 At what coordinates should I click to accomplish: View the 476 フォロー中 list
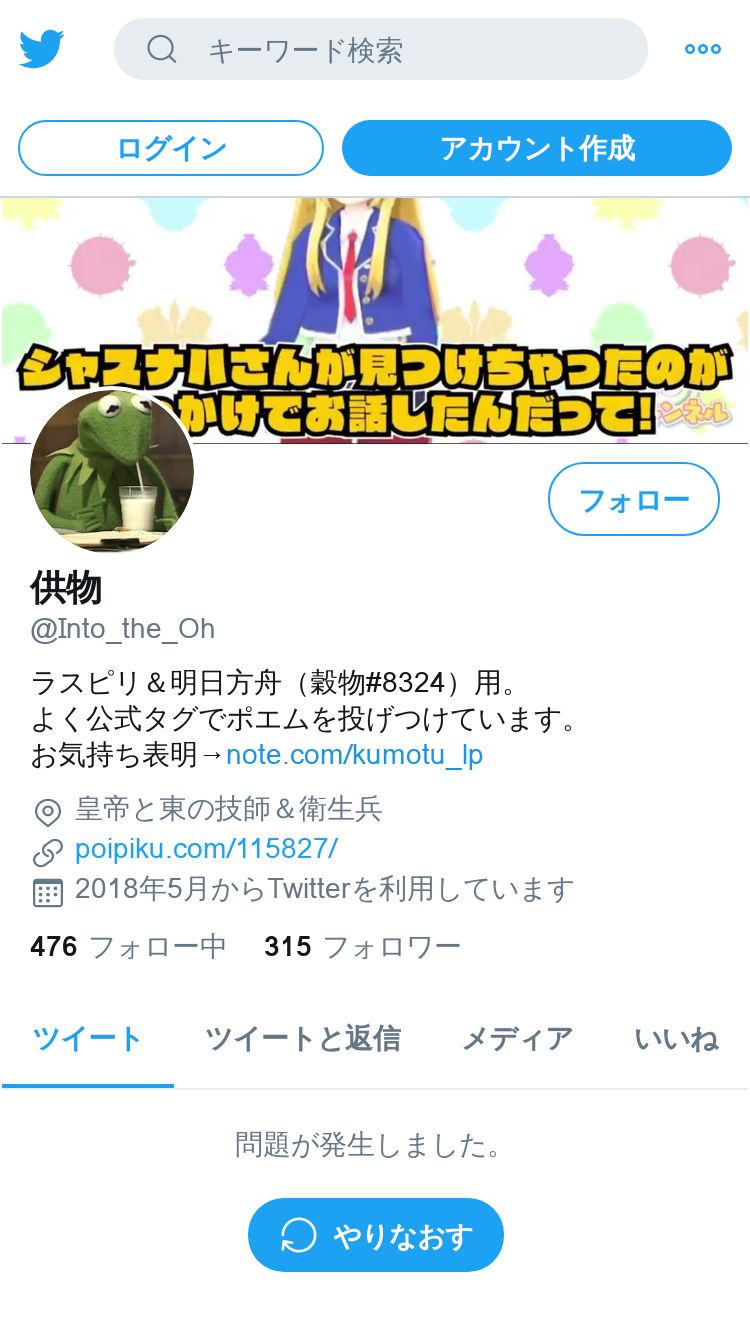coord(128,946)
